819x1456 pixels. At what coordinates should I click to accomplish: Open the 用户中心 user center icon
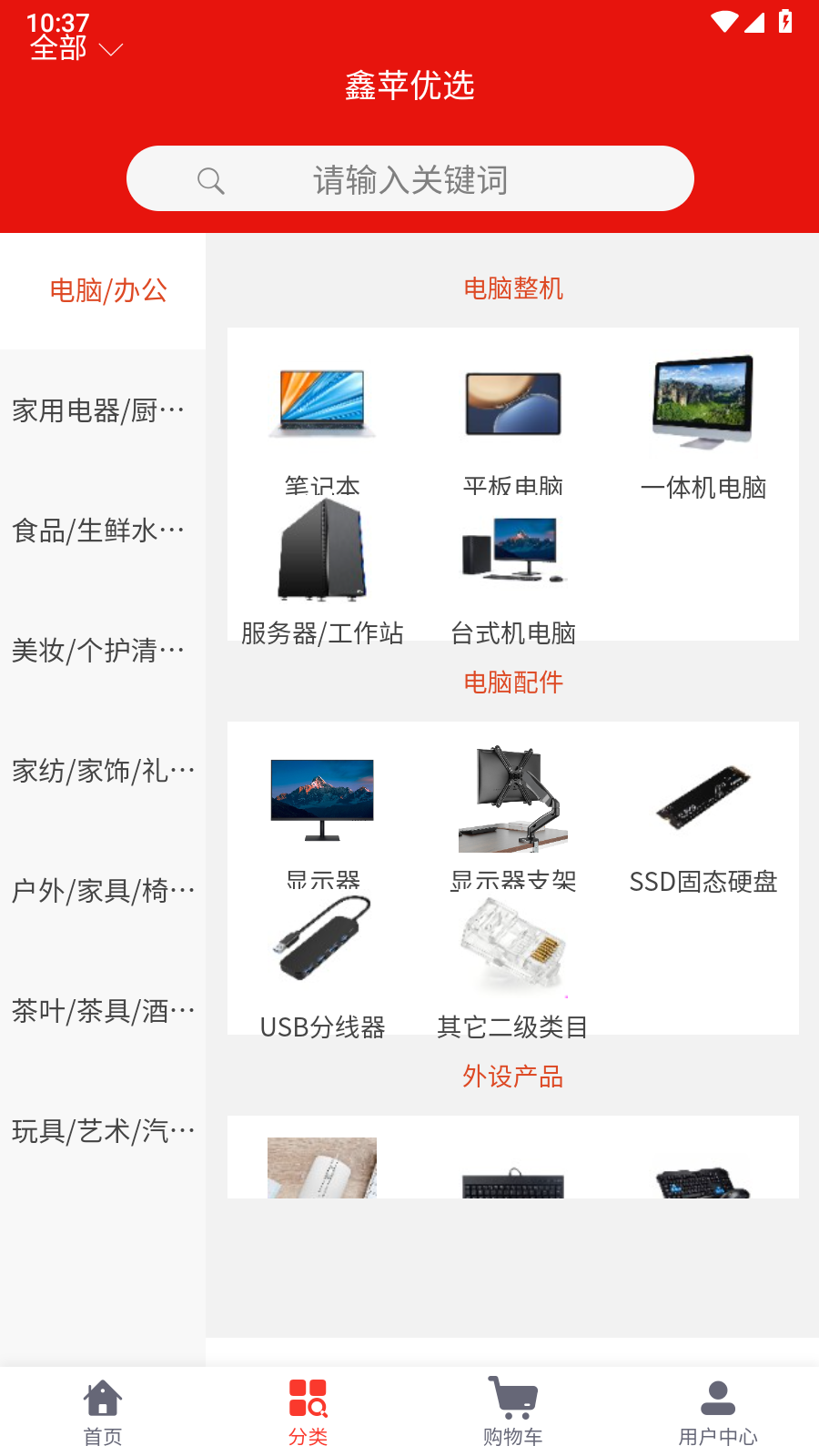(x=717, y=1395)
